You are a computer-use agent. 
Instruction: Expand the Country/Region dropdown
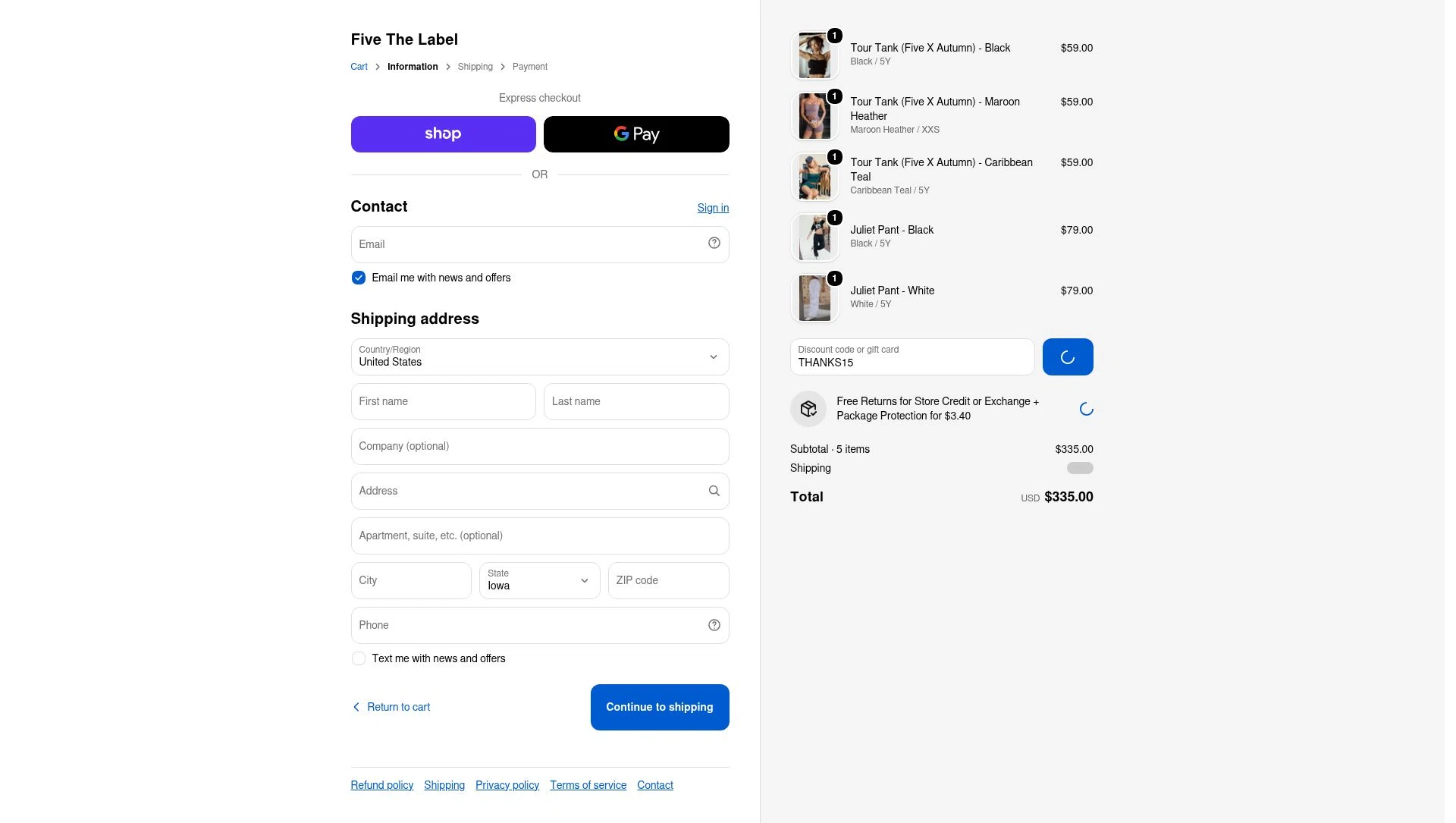click(x=540, y=357)
